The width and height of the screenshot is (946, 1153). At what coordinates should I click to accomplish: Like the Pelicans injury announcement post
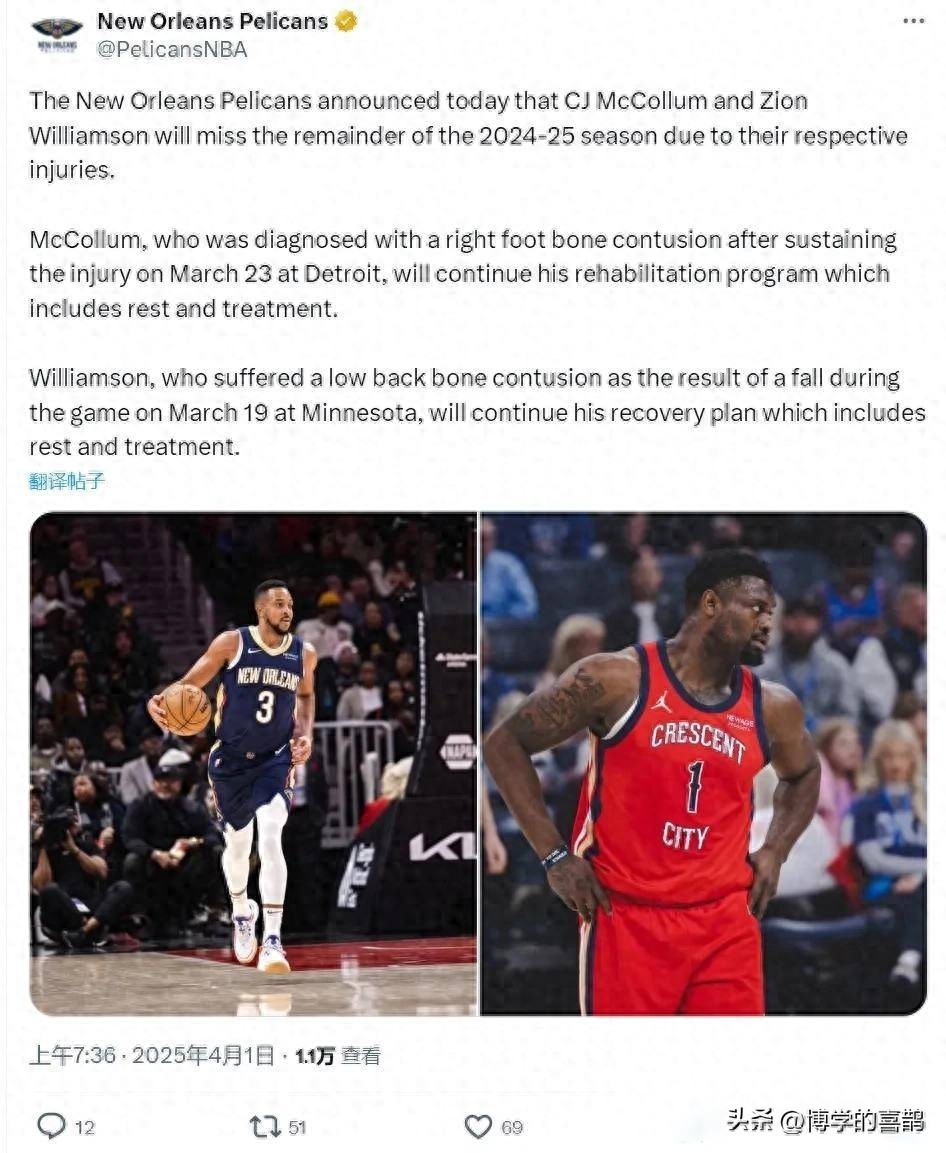click(479, 1127)
